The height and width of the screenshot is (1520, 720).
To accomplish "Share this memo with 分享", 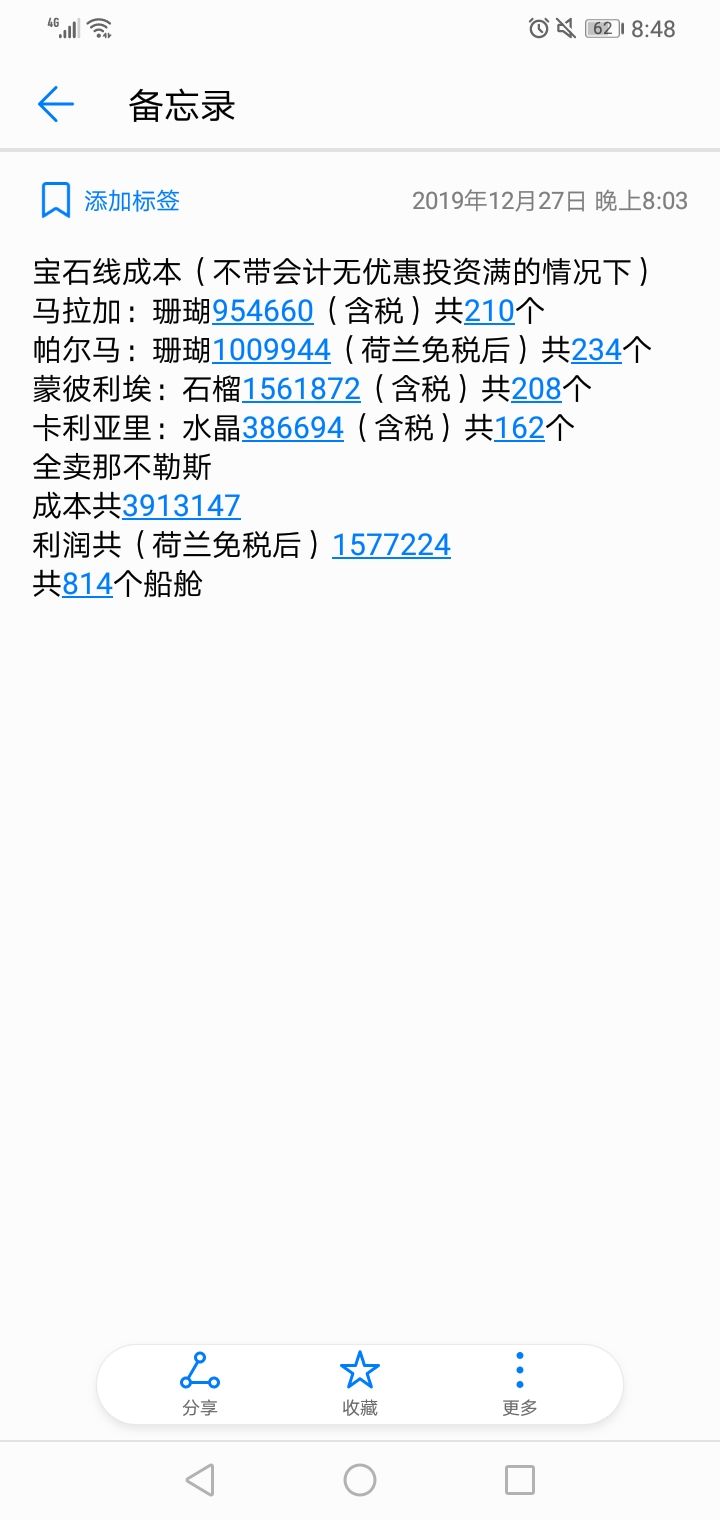I will 200,1384.
